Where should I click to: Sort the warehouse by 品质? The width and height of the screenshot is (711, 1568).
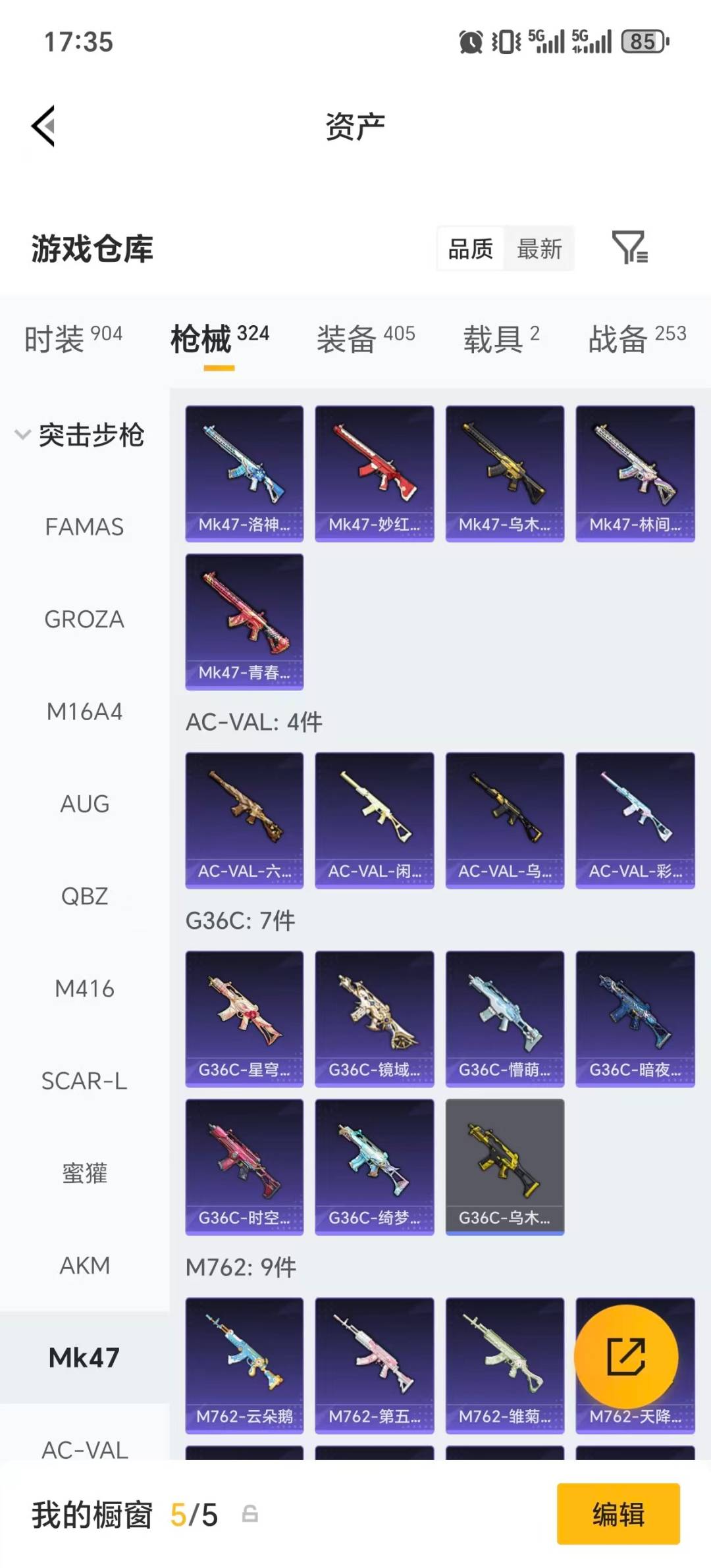(471, 249)
